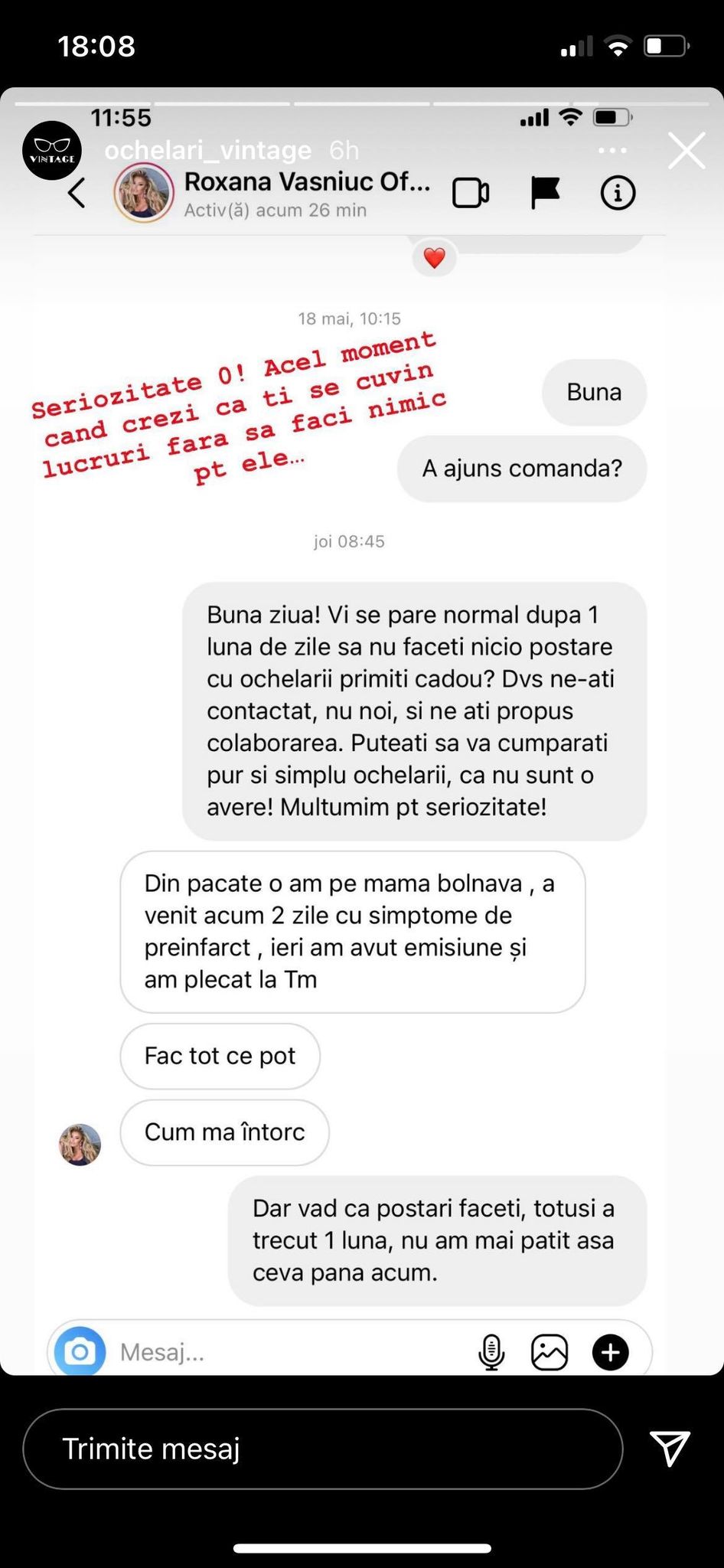Share the story via the paper plane icon
This screenshot has height=1568, width=724.
coord(670,1447)
